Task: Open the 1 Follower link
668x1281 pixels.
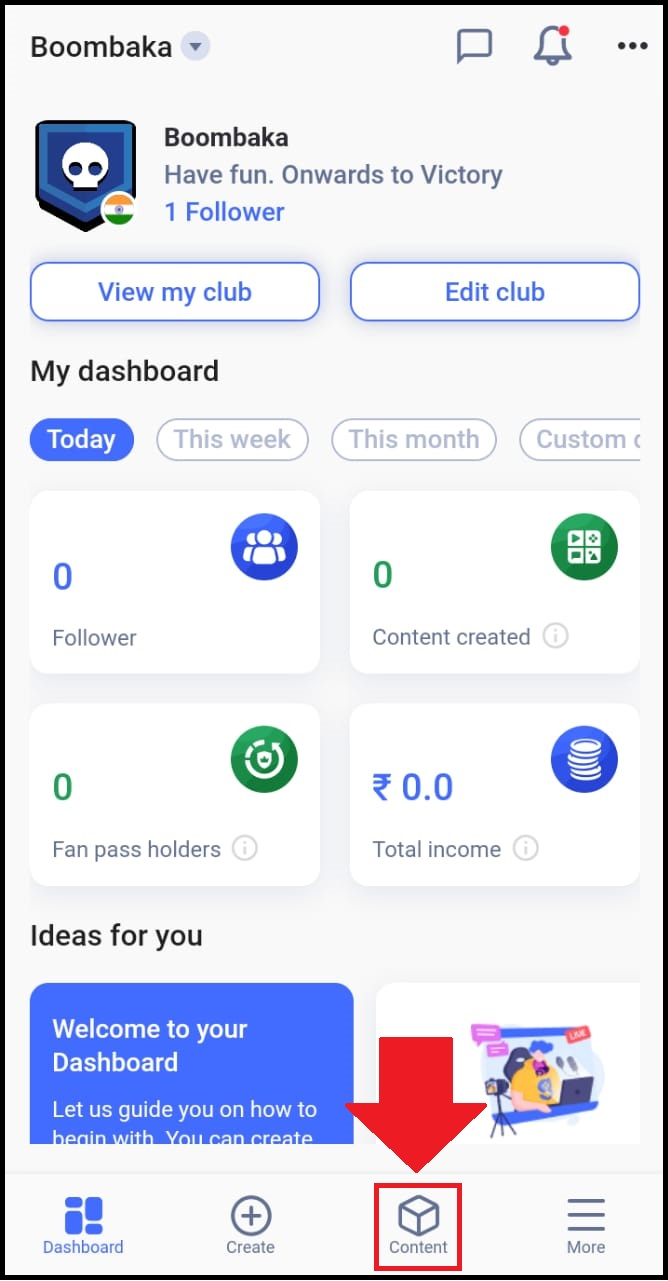Action: pyautogui.click(x=224, y=212)
